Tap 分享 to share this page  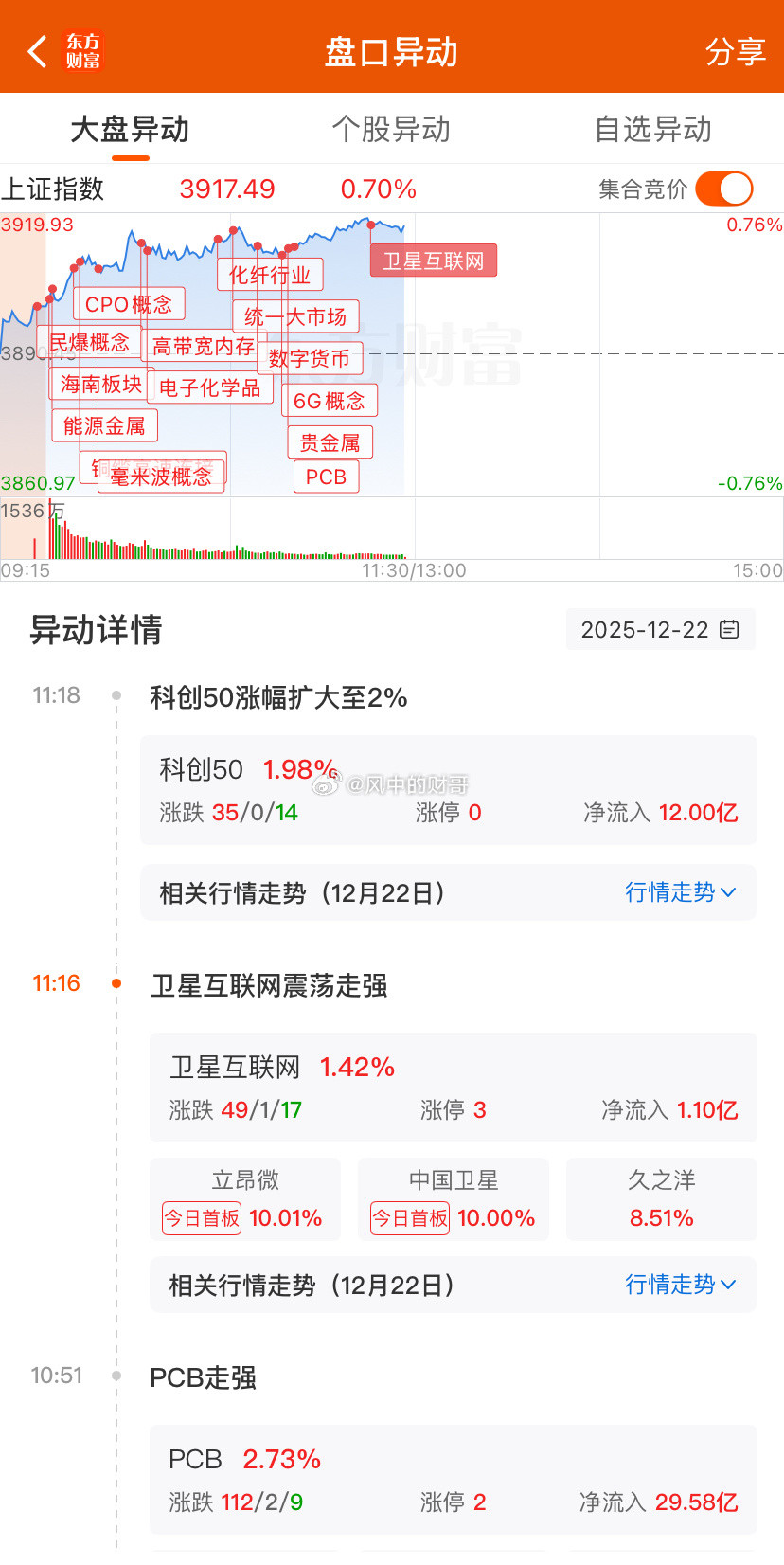click(738, 51)
